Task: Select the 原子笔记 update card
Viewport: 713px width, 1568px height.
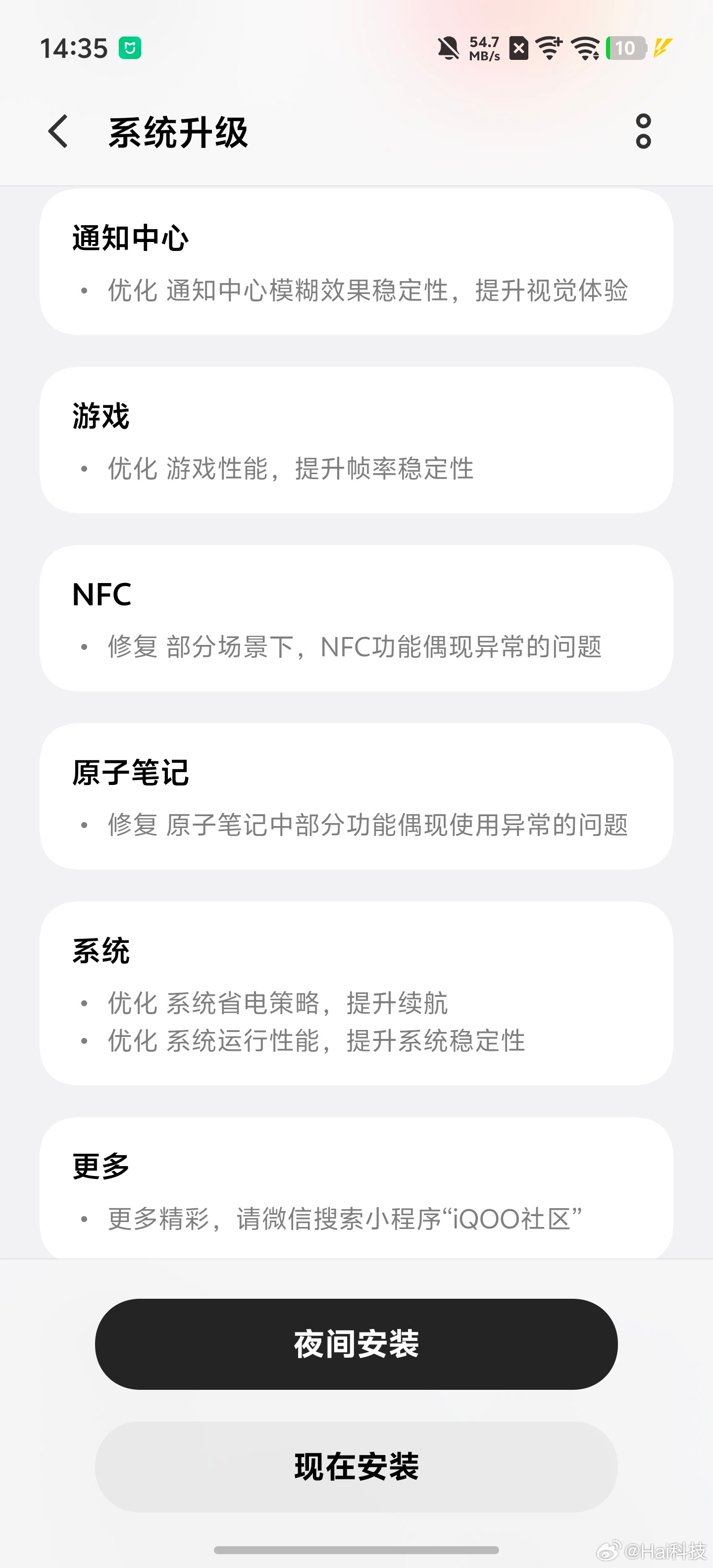Action: 356,797
